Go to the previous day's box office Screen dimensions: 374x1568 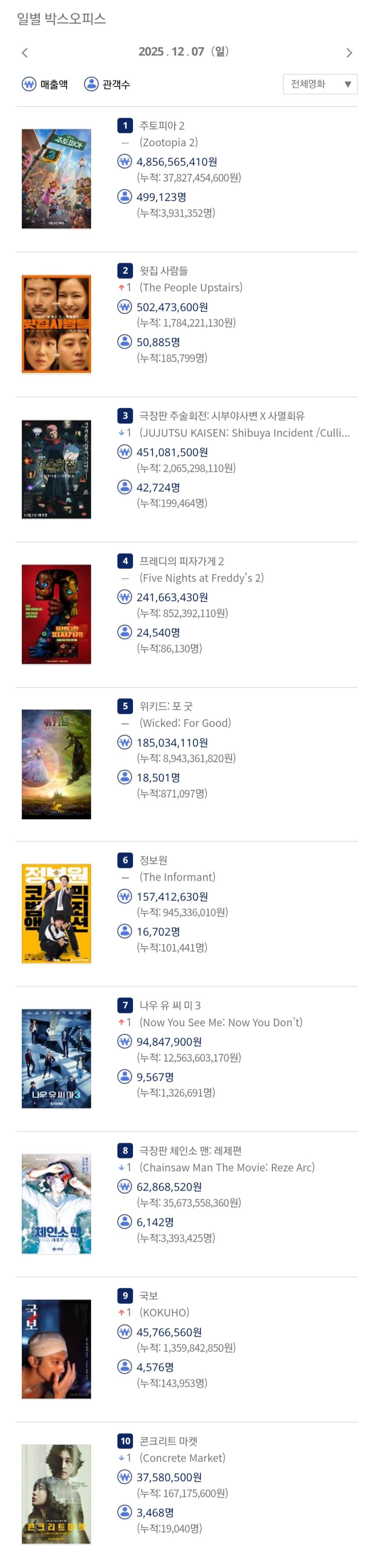[24, 53]
